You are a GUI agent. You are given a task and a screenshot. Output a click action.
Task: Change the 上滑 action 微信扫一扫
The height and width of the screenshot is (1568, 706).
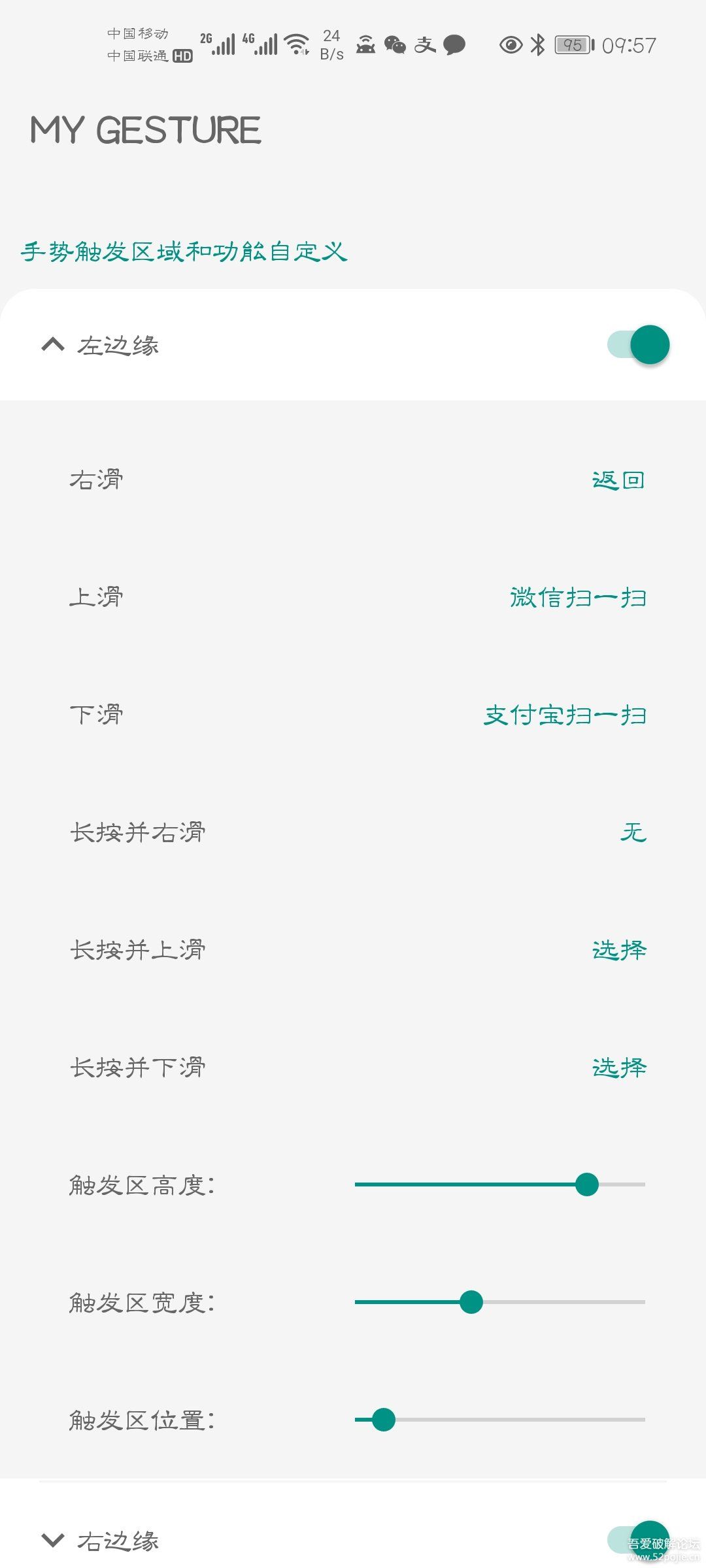coord(578,598)
